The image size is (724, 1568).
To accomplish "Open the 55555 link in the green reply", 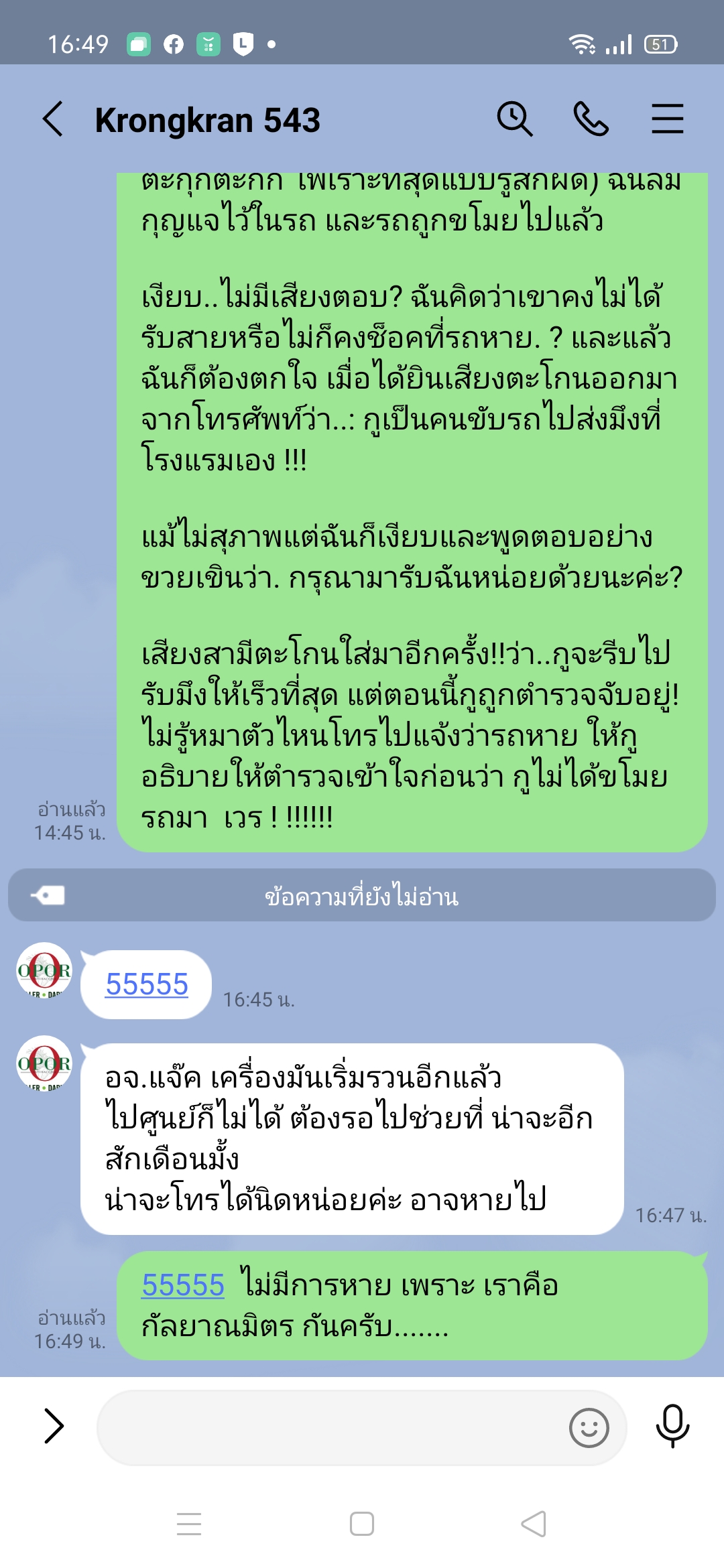I will [x=183, y=1285].
